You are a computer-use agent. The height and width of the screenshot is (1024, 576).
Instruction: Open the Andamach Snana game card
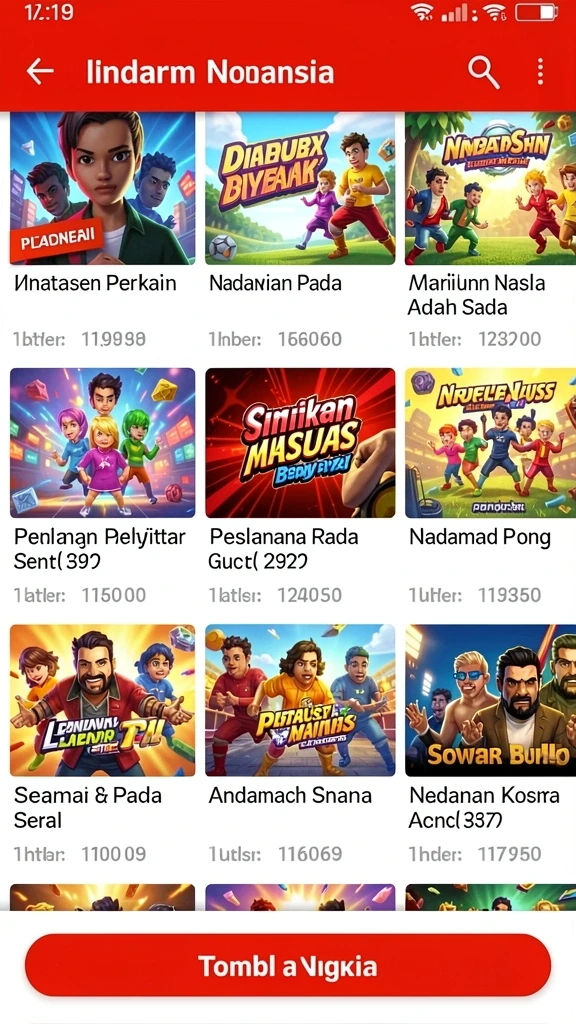click(300, 744)
